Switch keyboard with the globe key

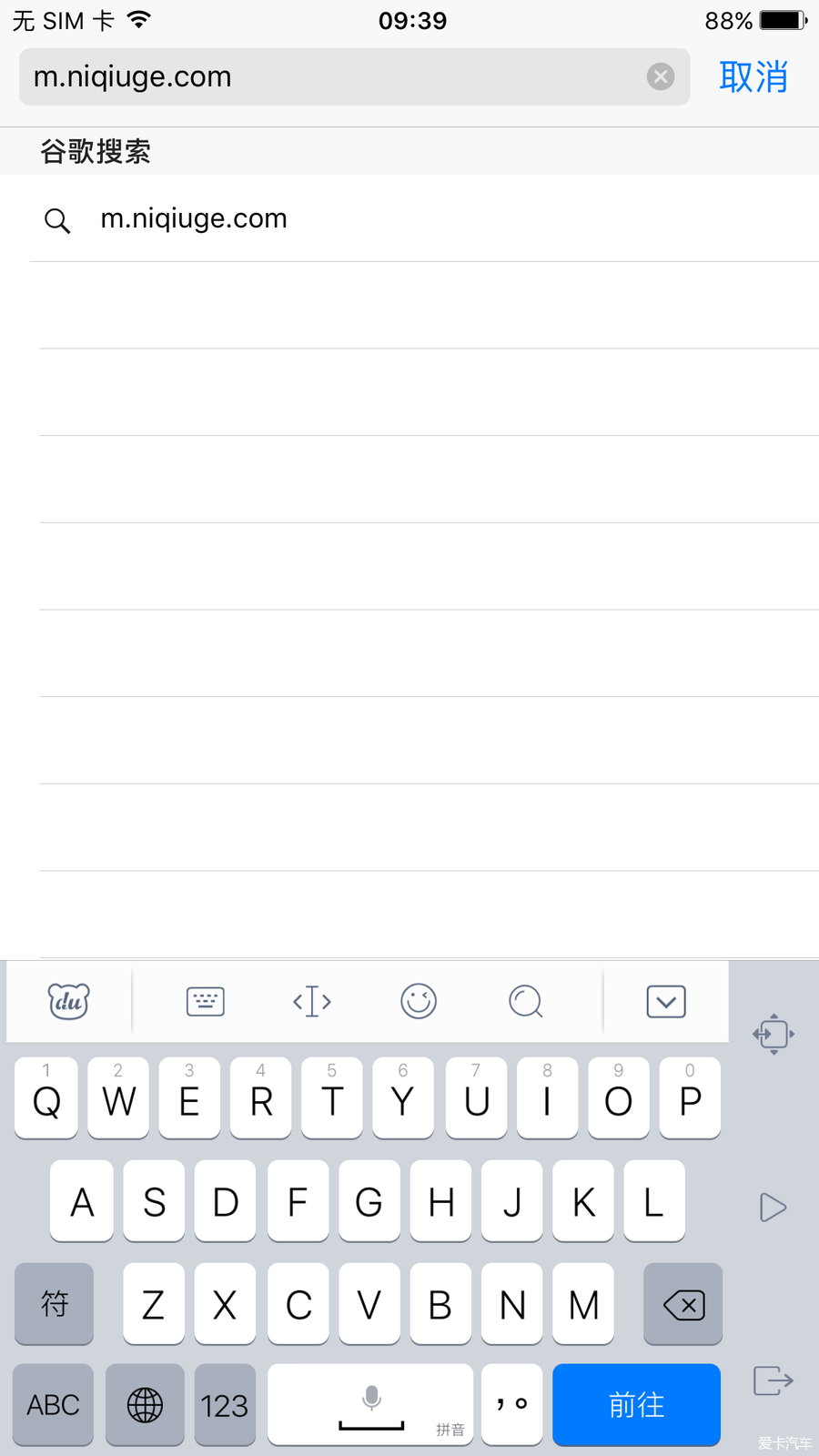coord(145,1404)
